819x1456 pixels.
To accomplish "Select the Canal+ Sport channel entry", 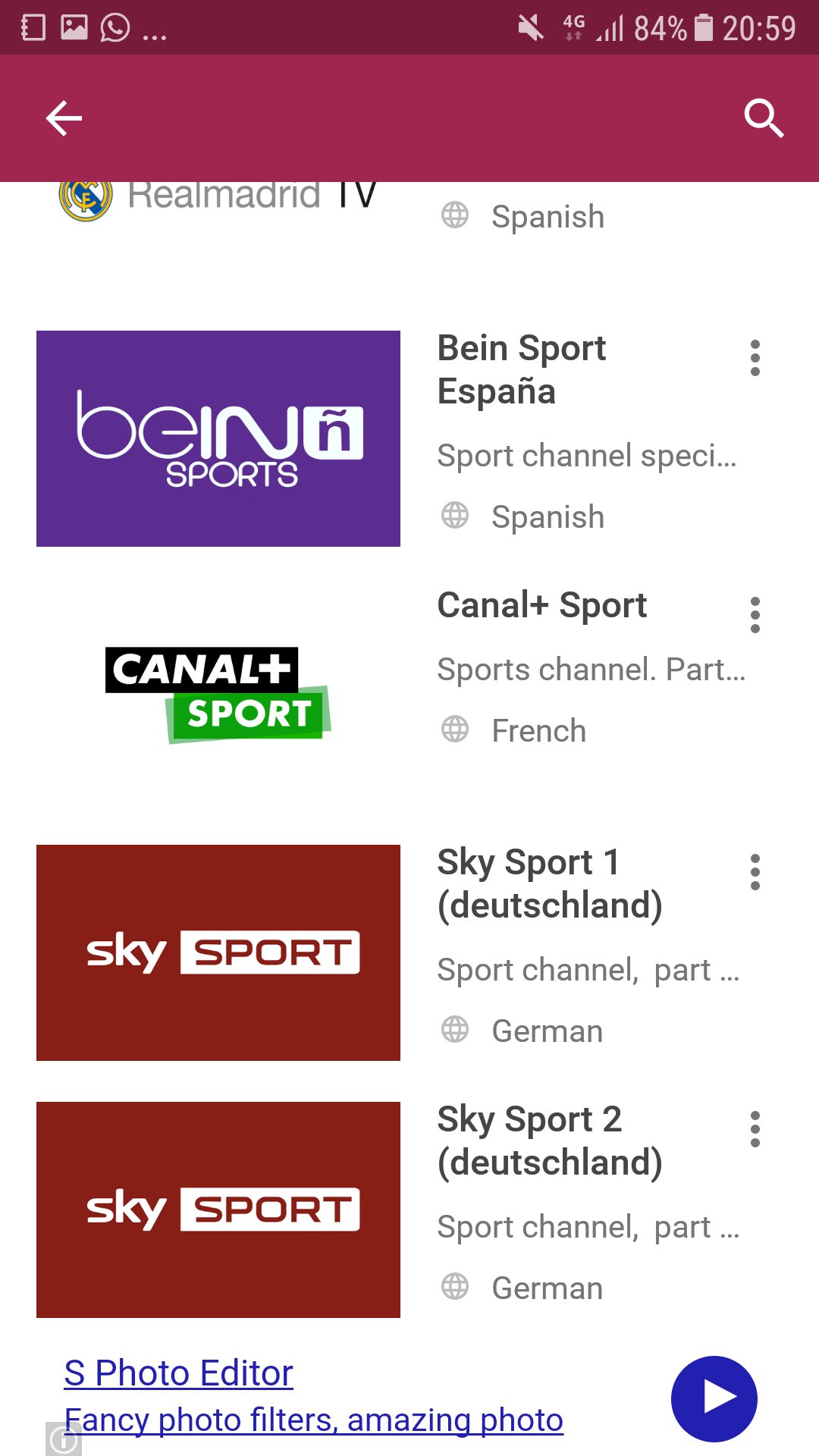I will [541, 604].
